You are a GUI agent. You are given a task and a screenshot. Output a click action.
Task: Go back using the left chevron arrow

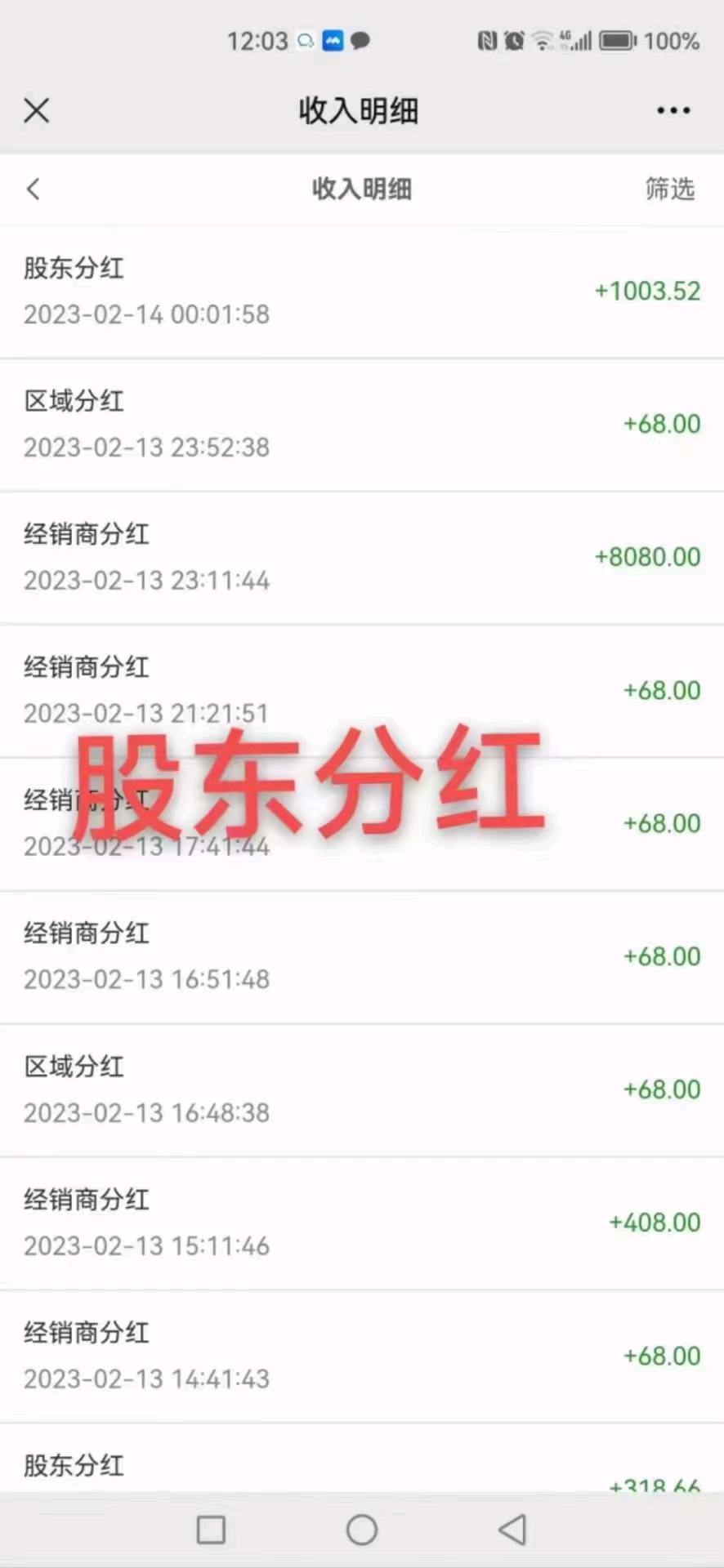(x=34, y=189)
